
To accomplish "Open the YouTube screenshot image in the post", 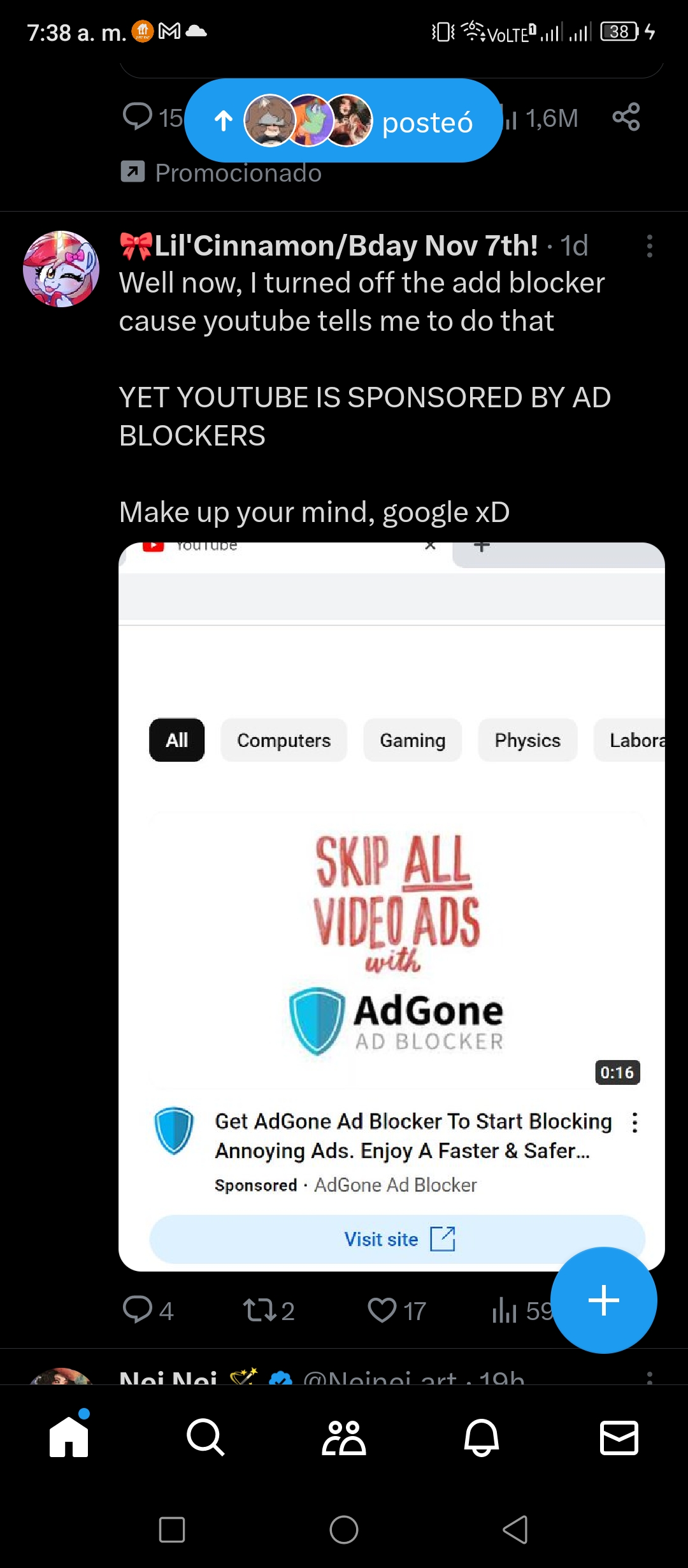I will pyautogui.click(x=392, y=906).
